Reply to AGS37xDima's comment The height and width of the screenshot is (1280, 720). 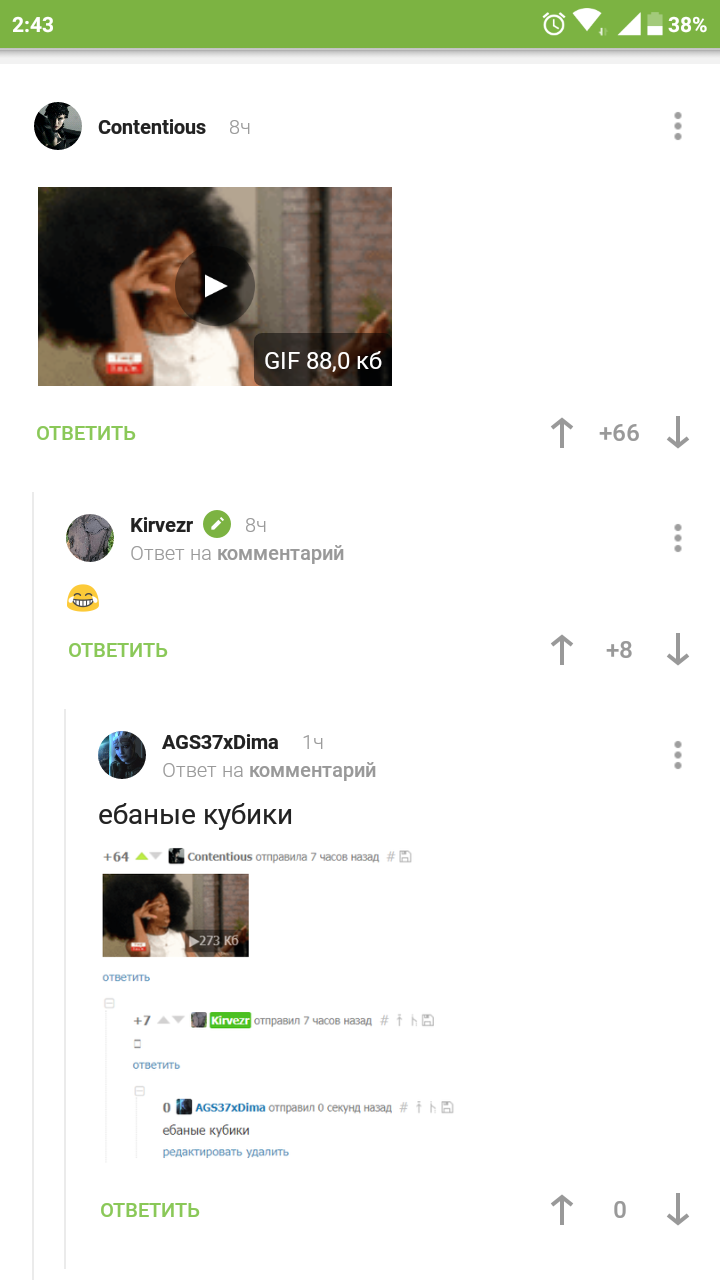150,1210
